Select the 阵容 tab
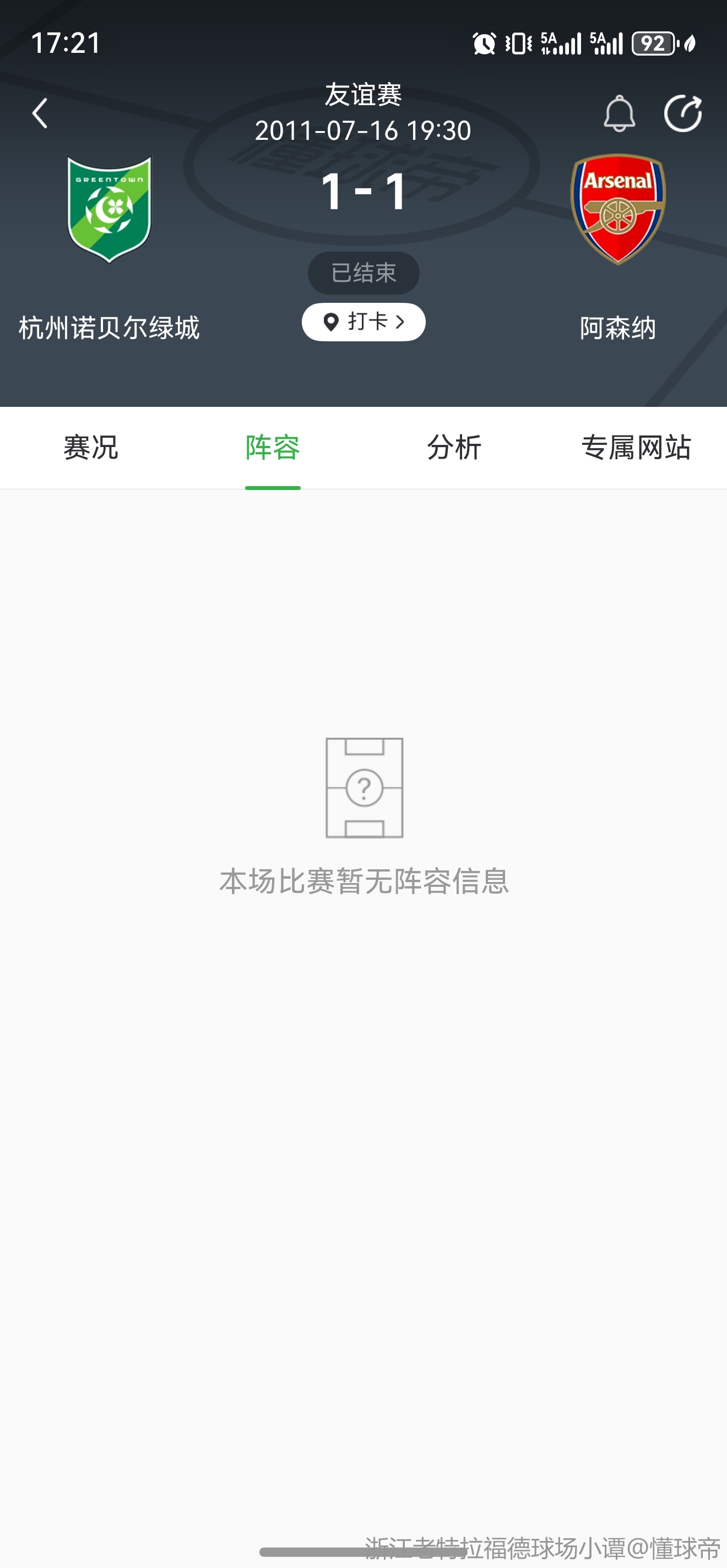 pyautogui.click(x=272, y=448)
